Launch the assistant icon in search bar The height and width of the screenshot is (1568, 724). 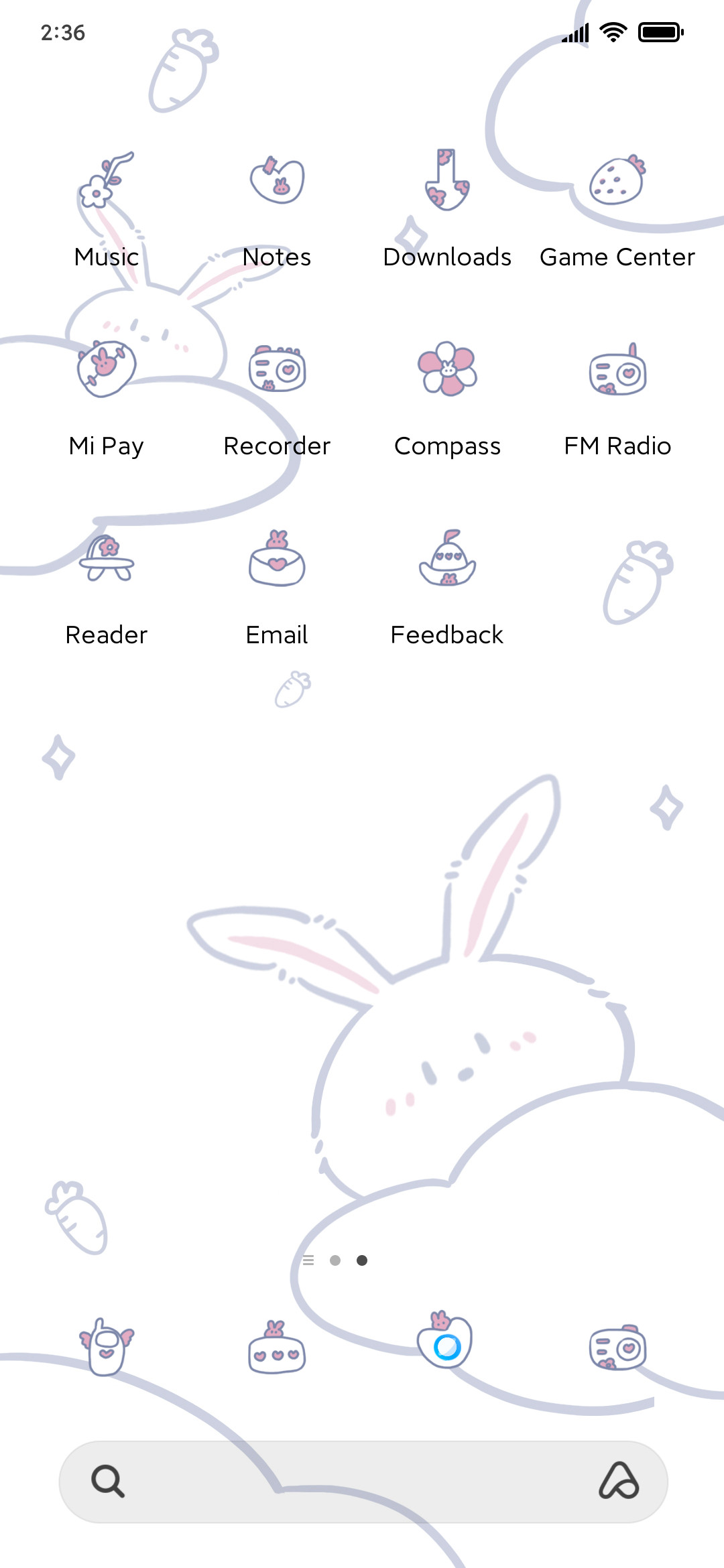click(x=619, y=1481)
